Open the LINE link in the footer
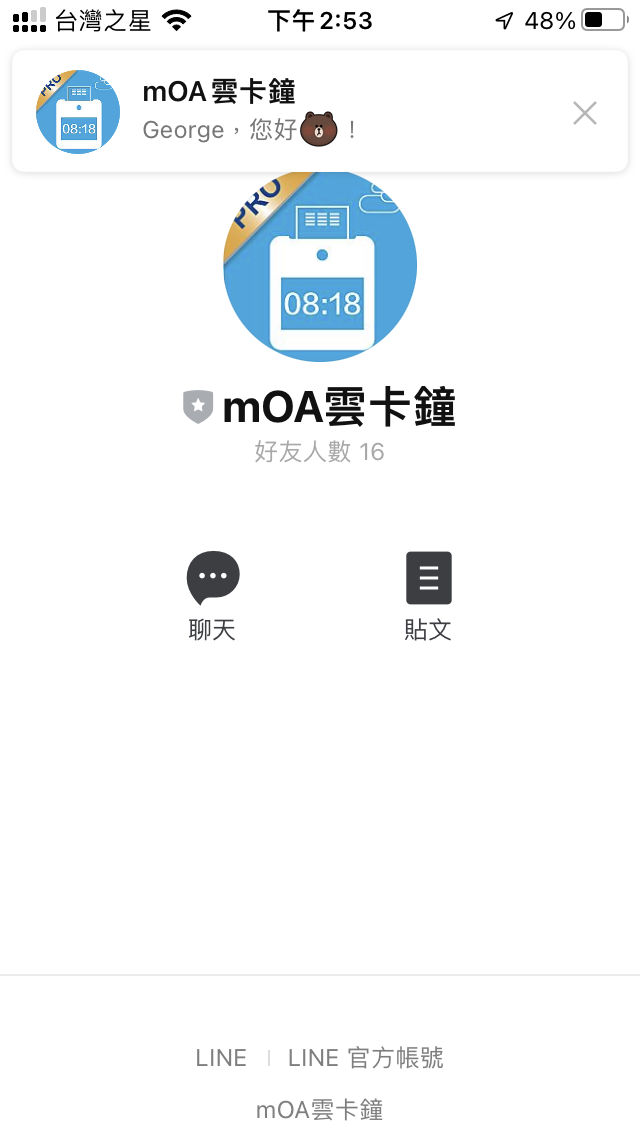The width and height of the screenshot is (640, 1136). 221,1058
